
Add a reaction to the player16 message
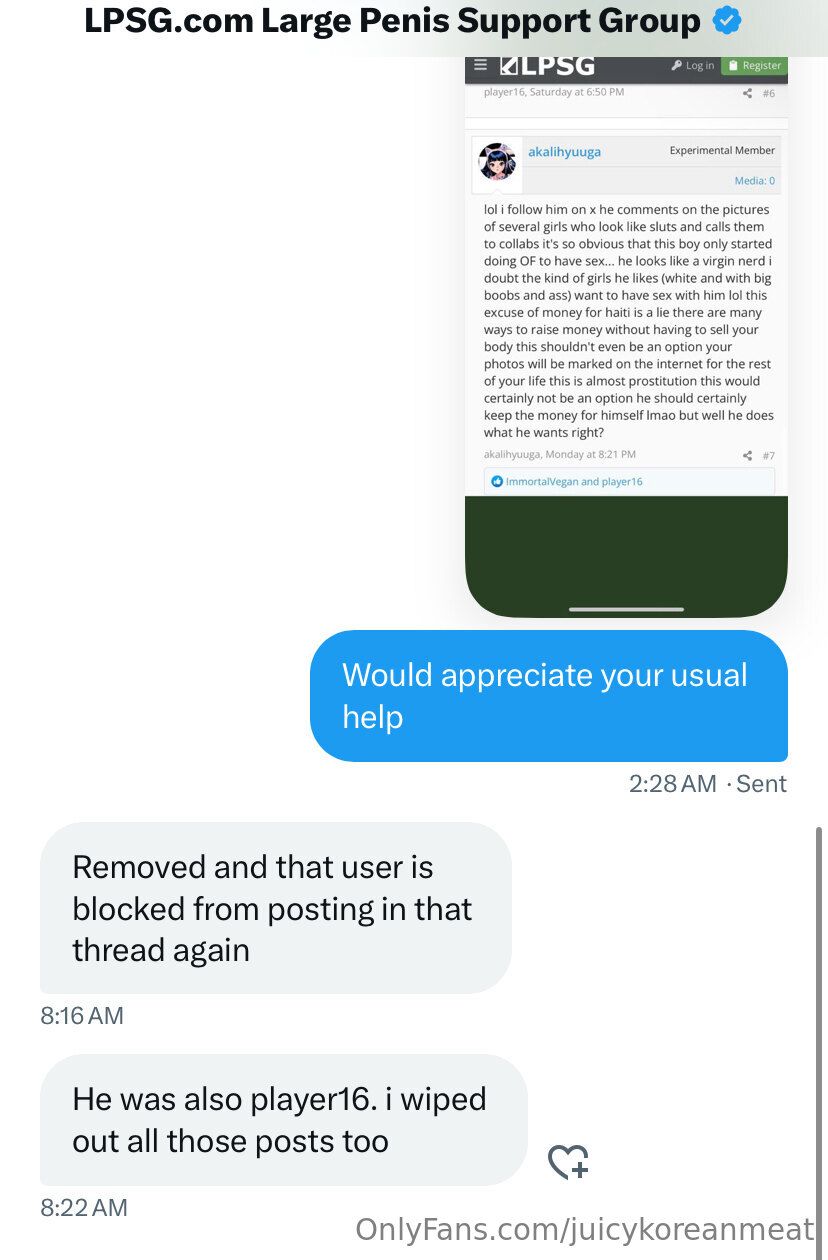(568, 1162)
